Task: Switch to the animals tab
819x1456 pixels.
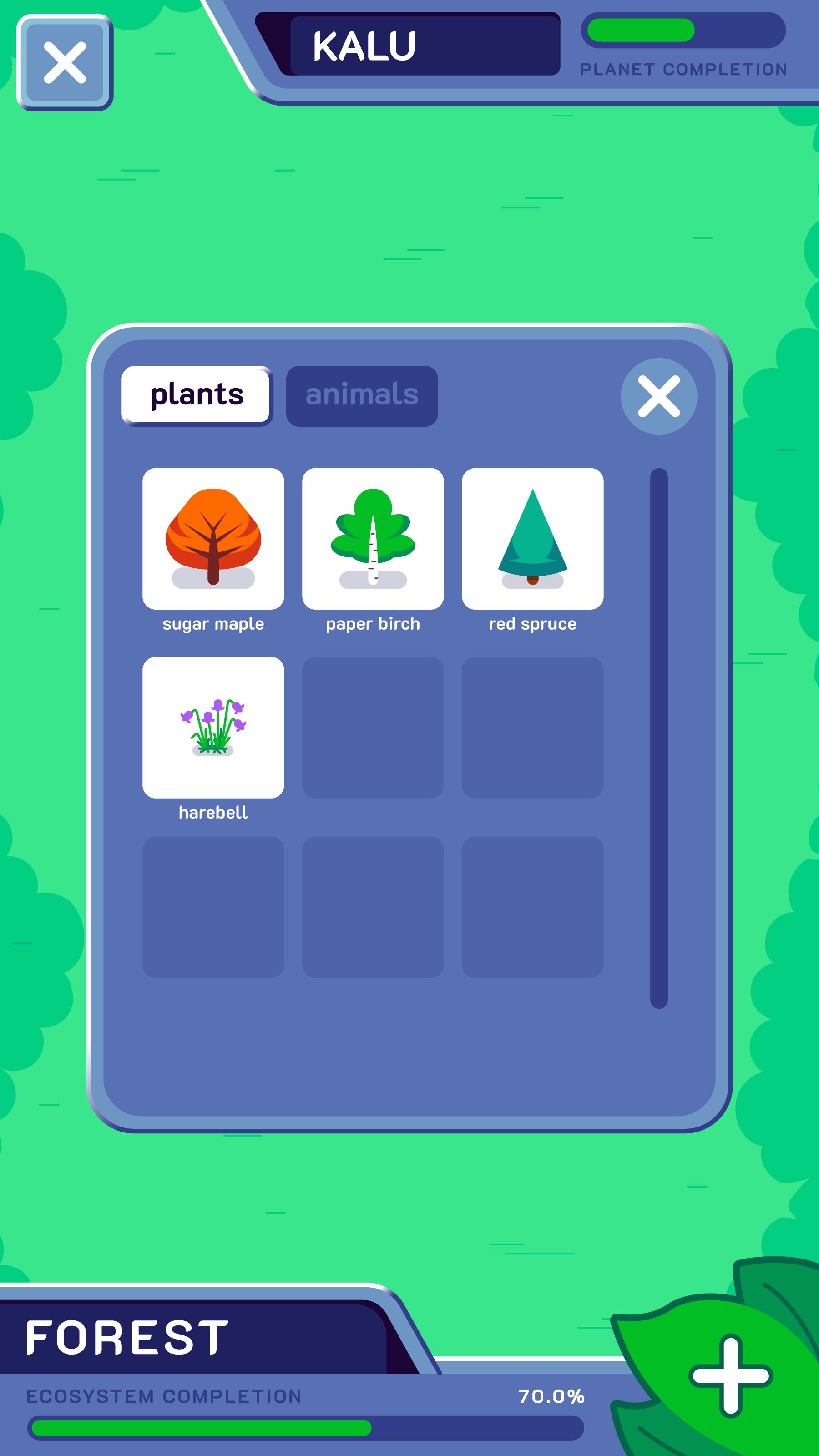Action: click(x=362, y=396)
